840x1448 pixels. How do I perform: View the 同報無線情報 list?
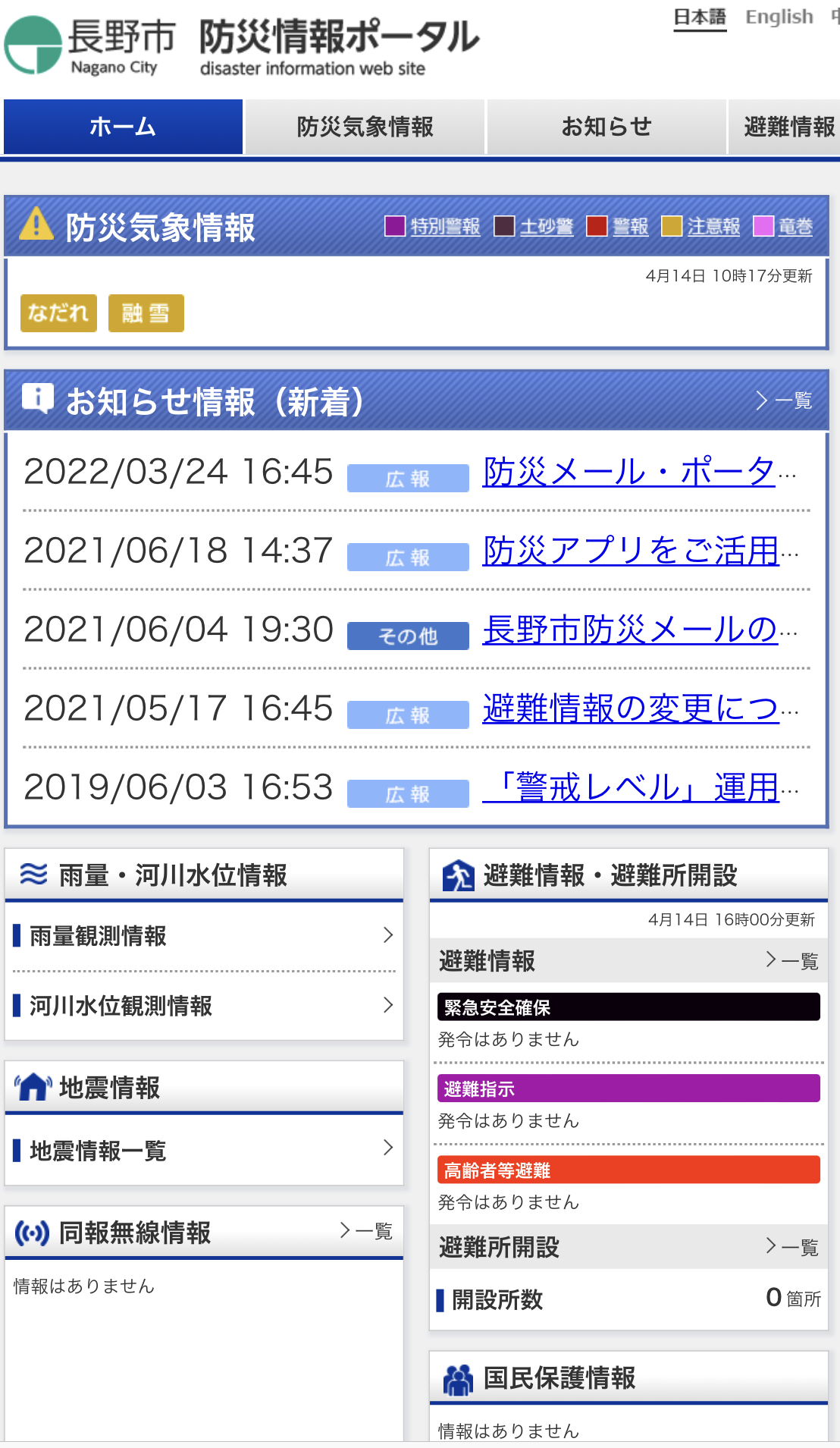366,1231
